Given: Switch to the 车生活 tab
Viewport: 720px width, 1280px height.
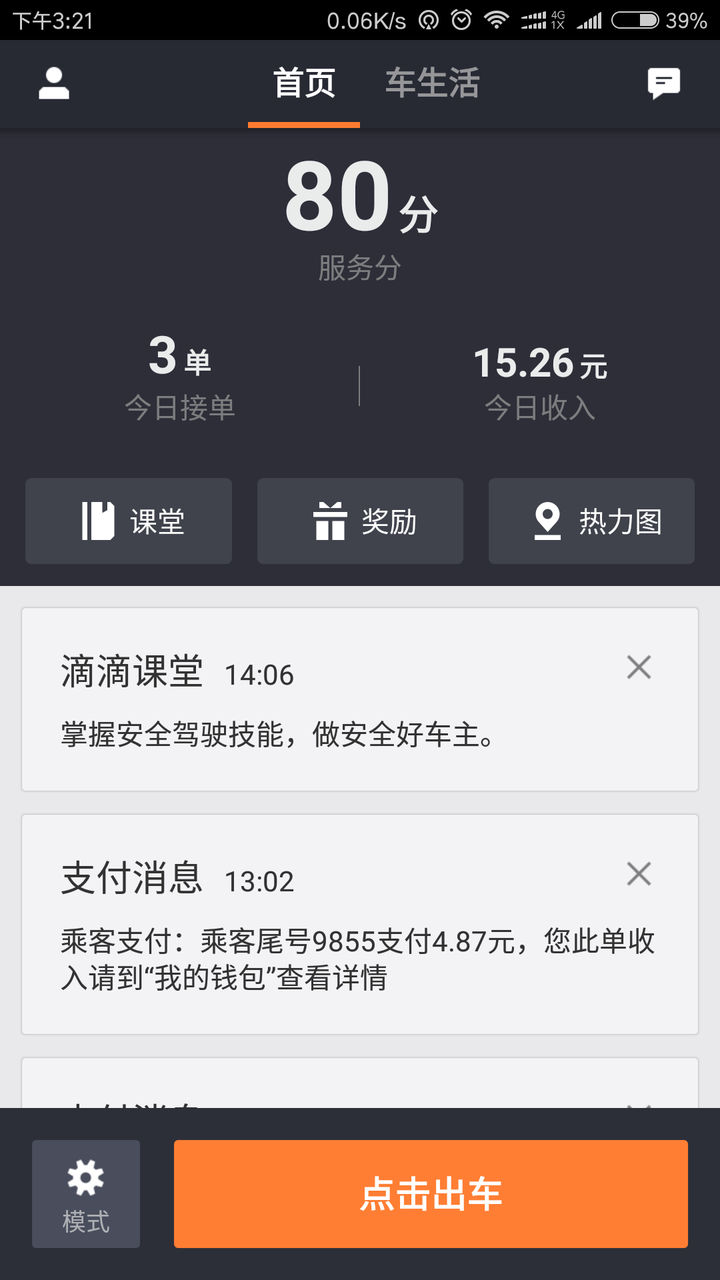Looking at the screenshot, I should [431, 84].
